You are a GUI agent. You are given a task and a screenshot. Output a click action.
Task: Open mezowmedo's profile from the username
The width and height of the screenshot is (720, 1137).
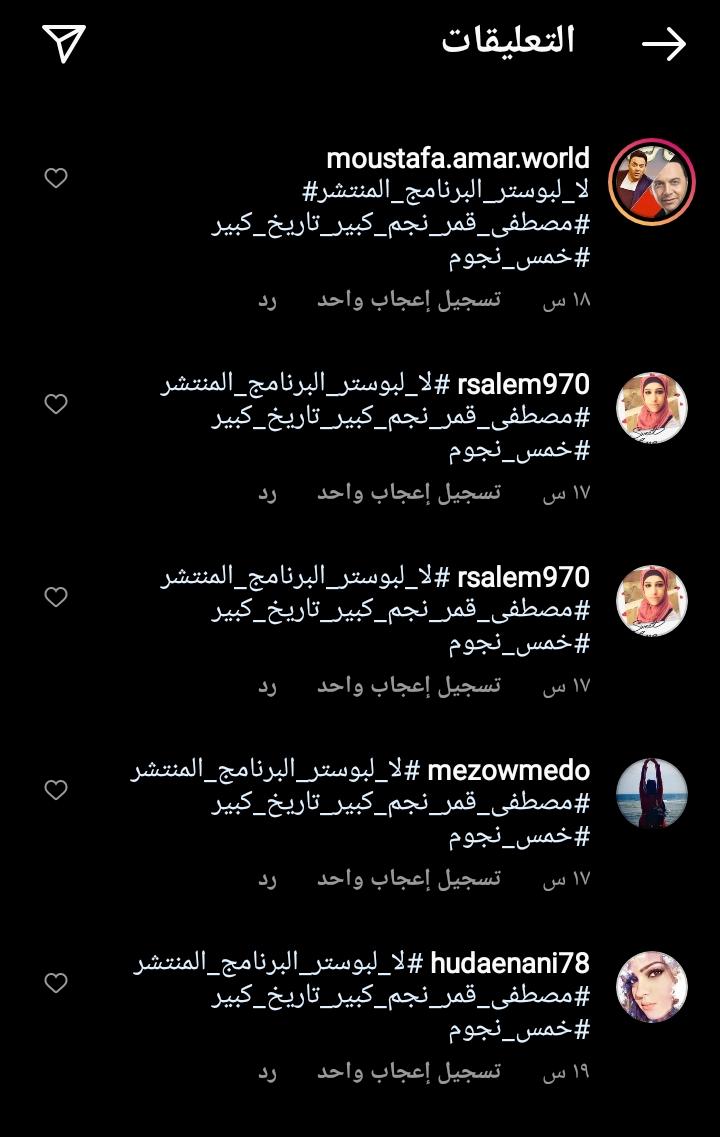point(509,771)
